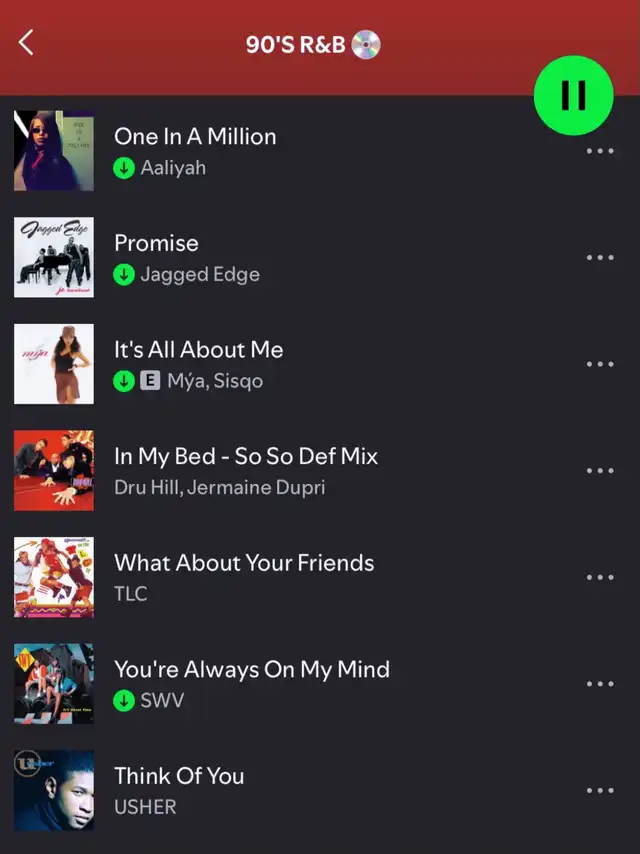The image size is (640, 854).
Task: Show options for It's All About Me
Action: coord(599,364)
